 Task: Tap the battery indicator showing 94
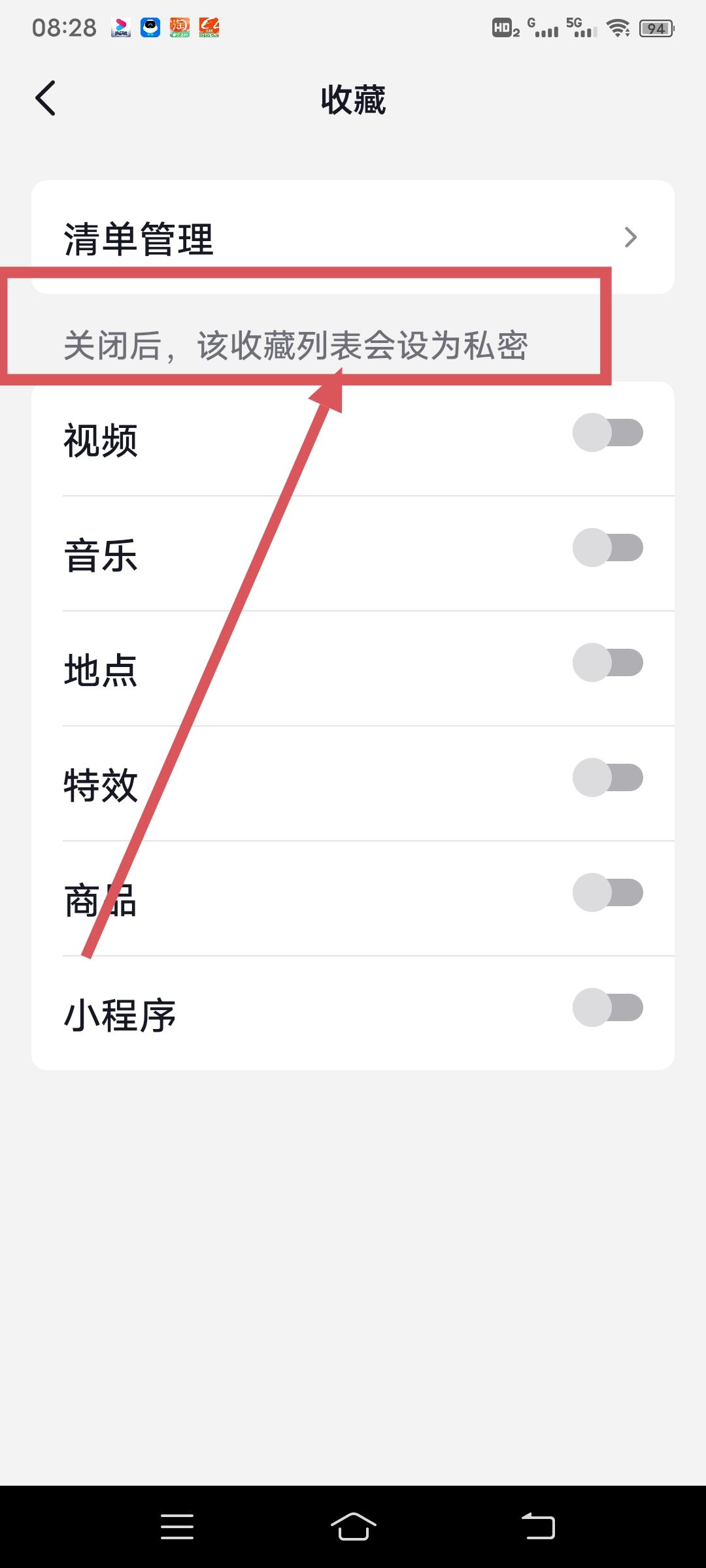[657, 27]
